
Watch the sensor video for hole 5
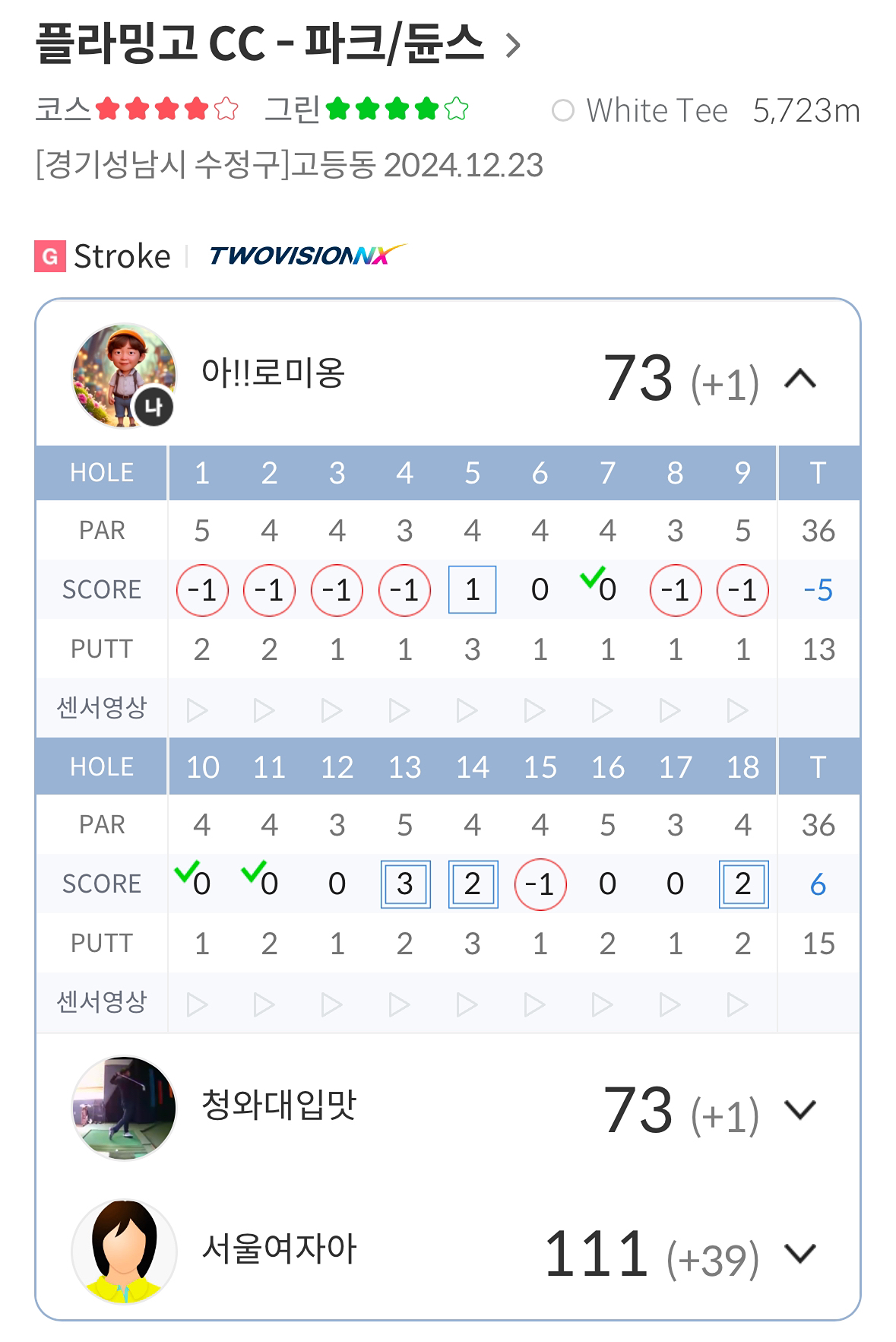click(467, 710)
